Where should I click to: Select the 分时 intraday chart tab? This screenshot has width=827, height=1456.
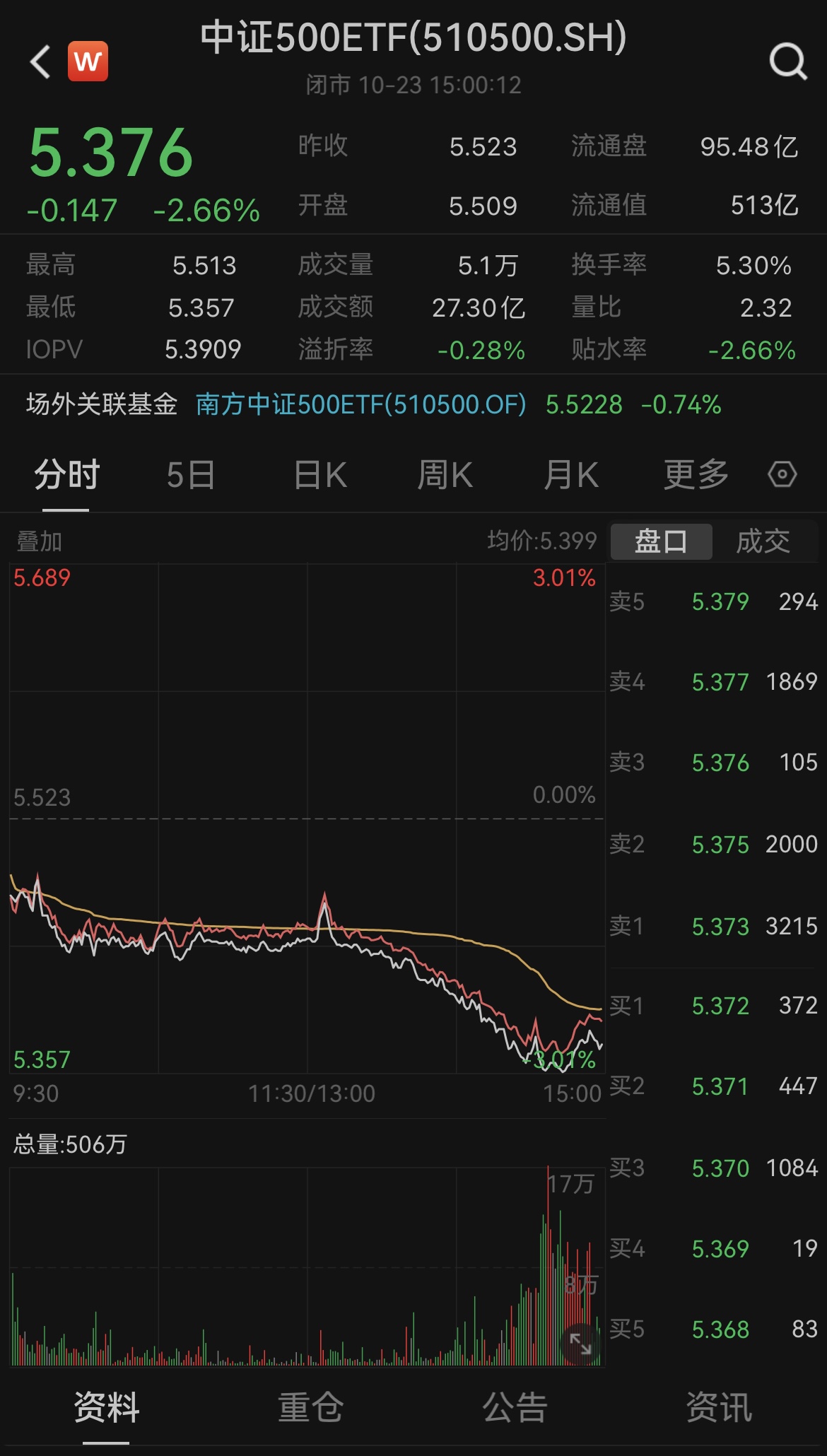pyautogui.click(x=67, y=475)
